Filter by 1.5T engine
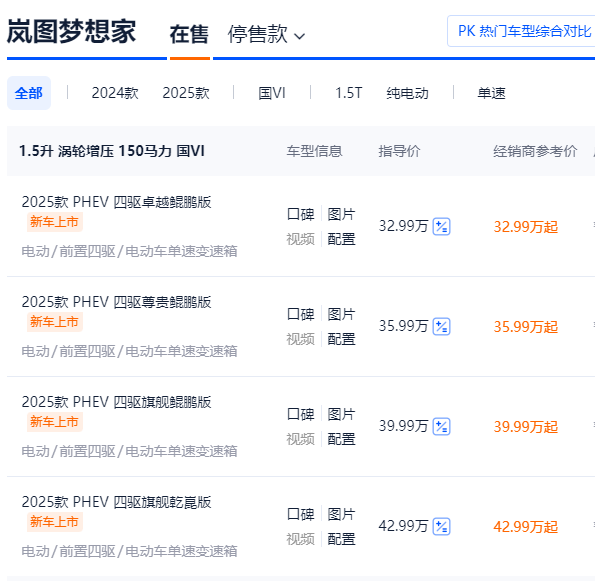 (349, 93)
